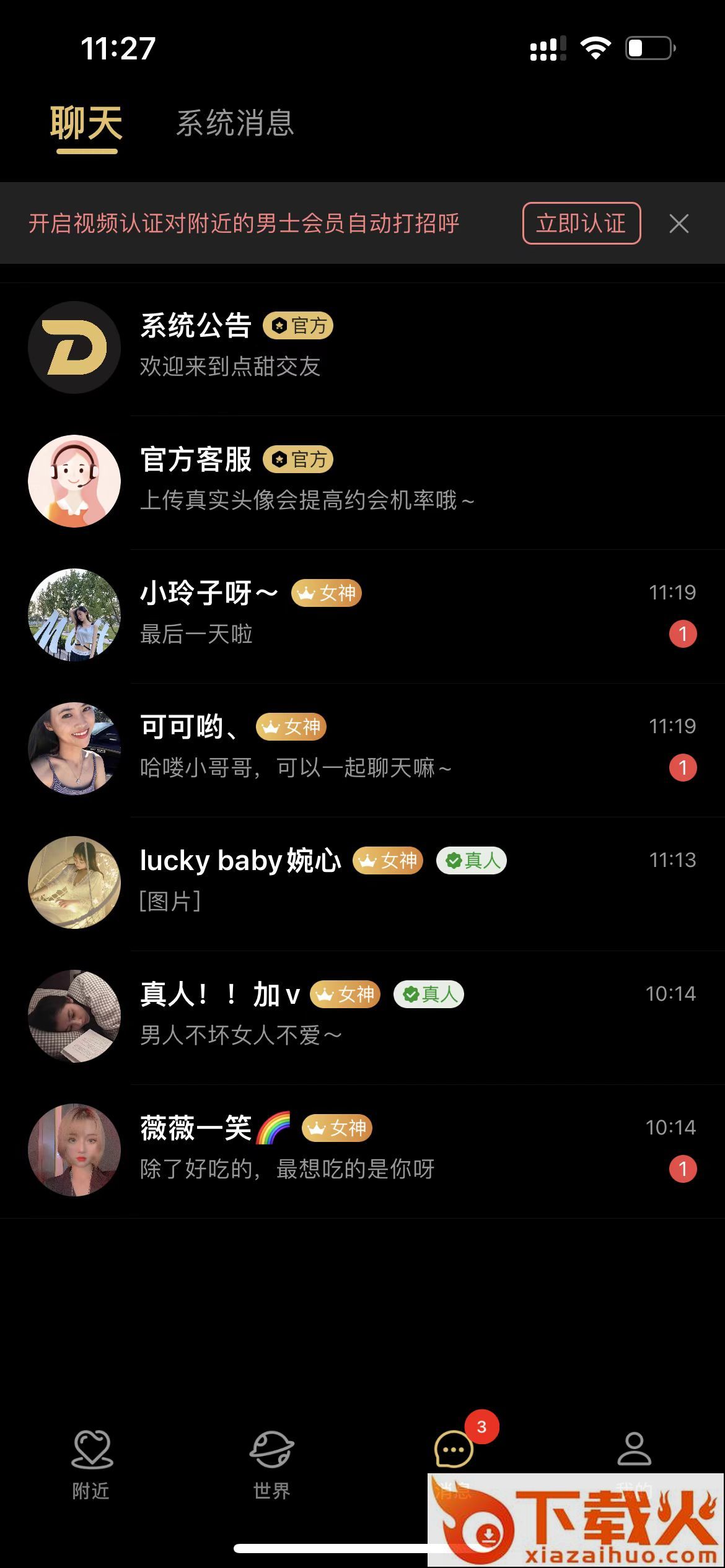Open the chat with 可可哟、

pyautogui.click(x=362, y=749)
